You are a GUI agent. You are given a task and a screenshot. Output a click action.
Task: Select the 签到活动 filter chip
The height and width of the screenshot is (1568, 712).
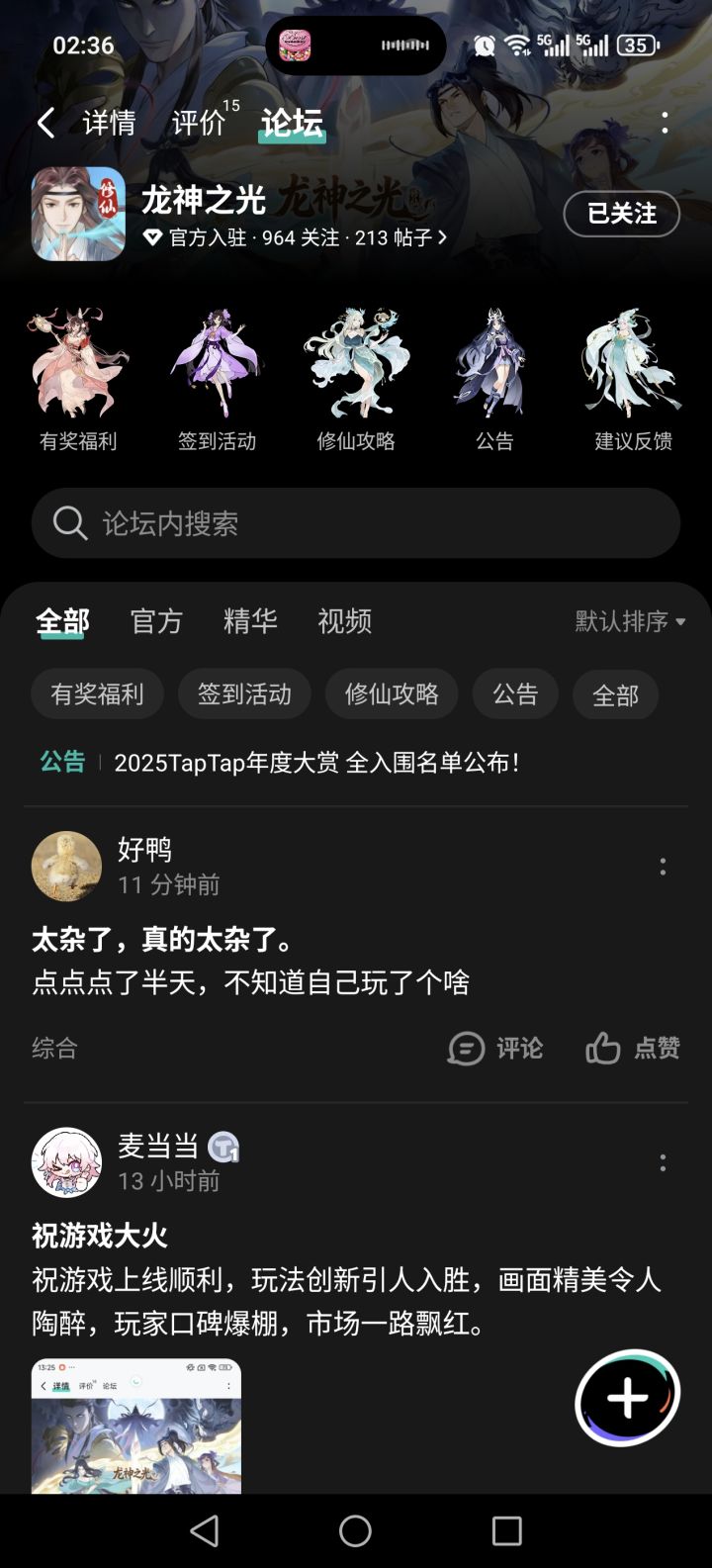tap(244, 693)
